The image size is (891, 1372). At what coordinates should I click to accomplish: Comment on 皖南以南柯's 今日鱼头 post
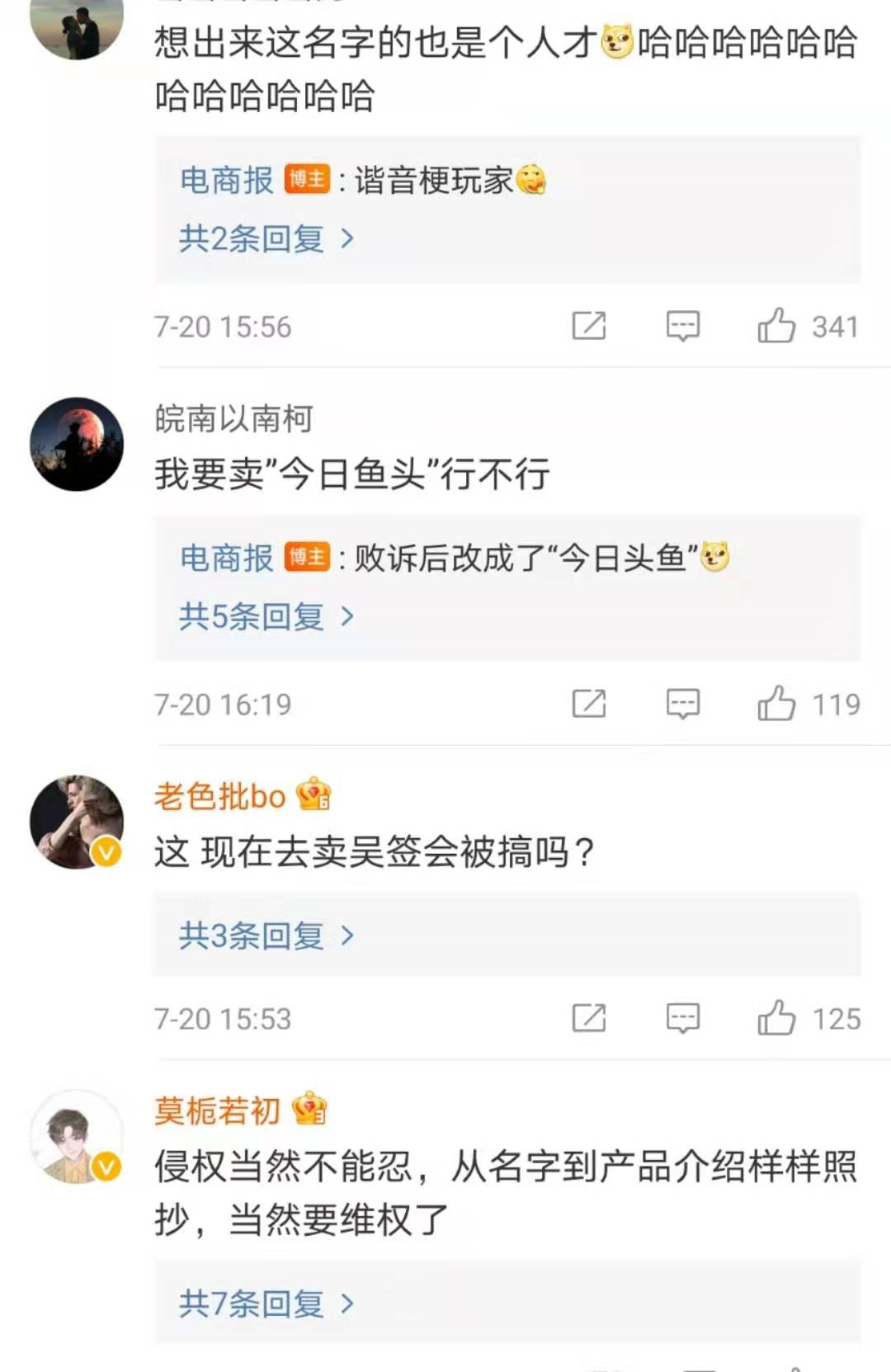[x=682, y=704]
